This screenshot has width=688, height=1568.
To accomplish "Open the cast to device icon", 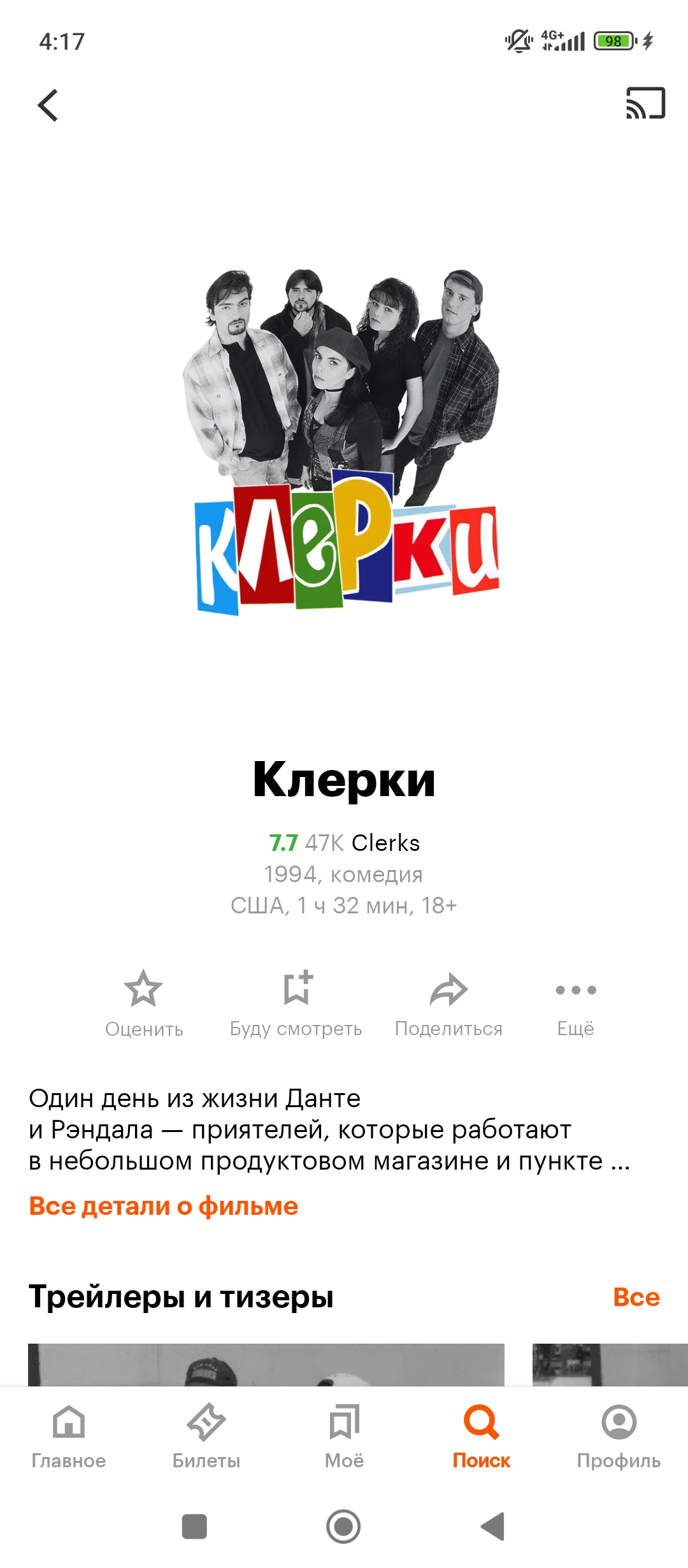I will click(x=645, y=103).
